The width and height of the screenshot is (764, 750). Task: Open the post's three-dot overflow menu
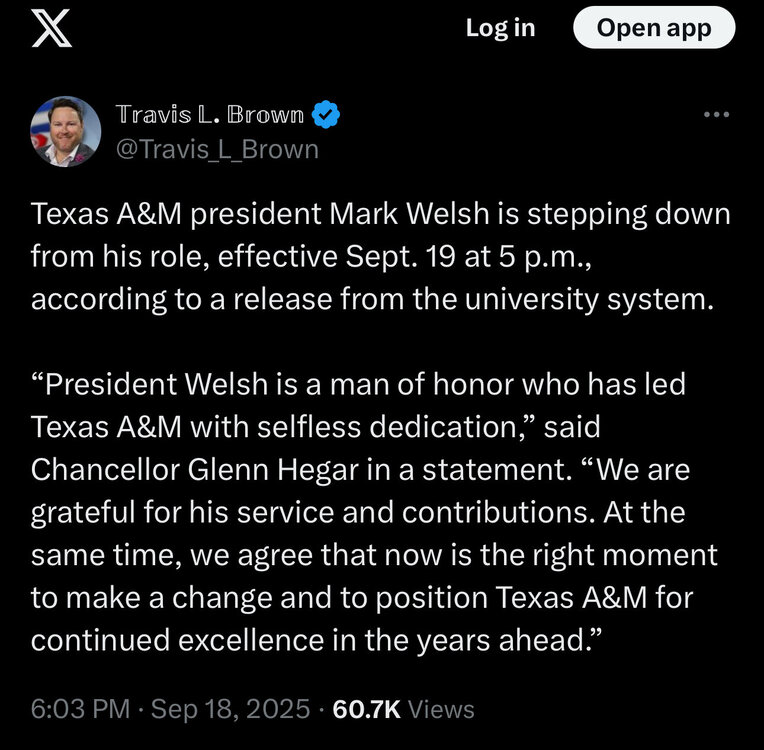pyautogui.click(x=716, y=115)
